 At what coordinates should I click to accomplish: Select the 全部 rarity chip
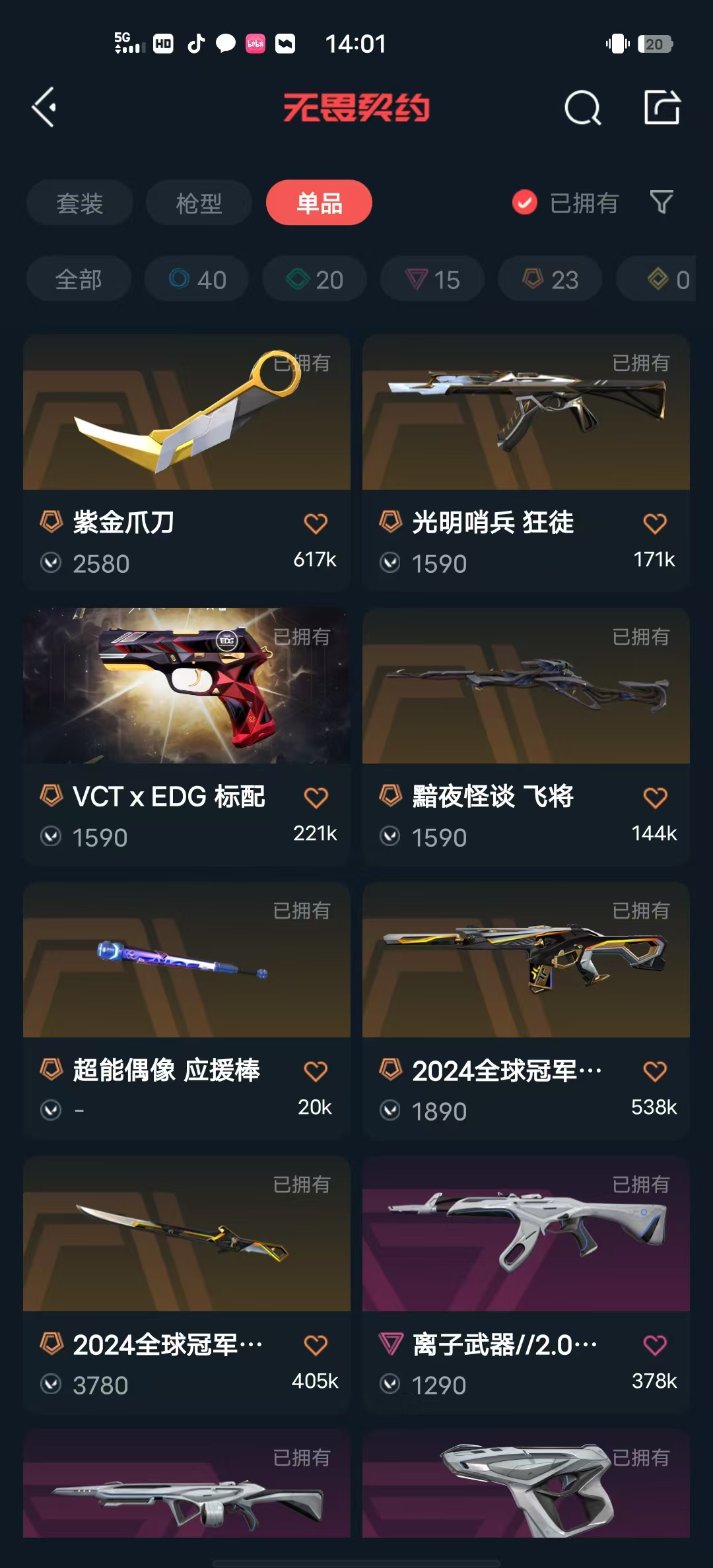point(79,279)
